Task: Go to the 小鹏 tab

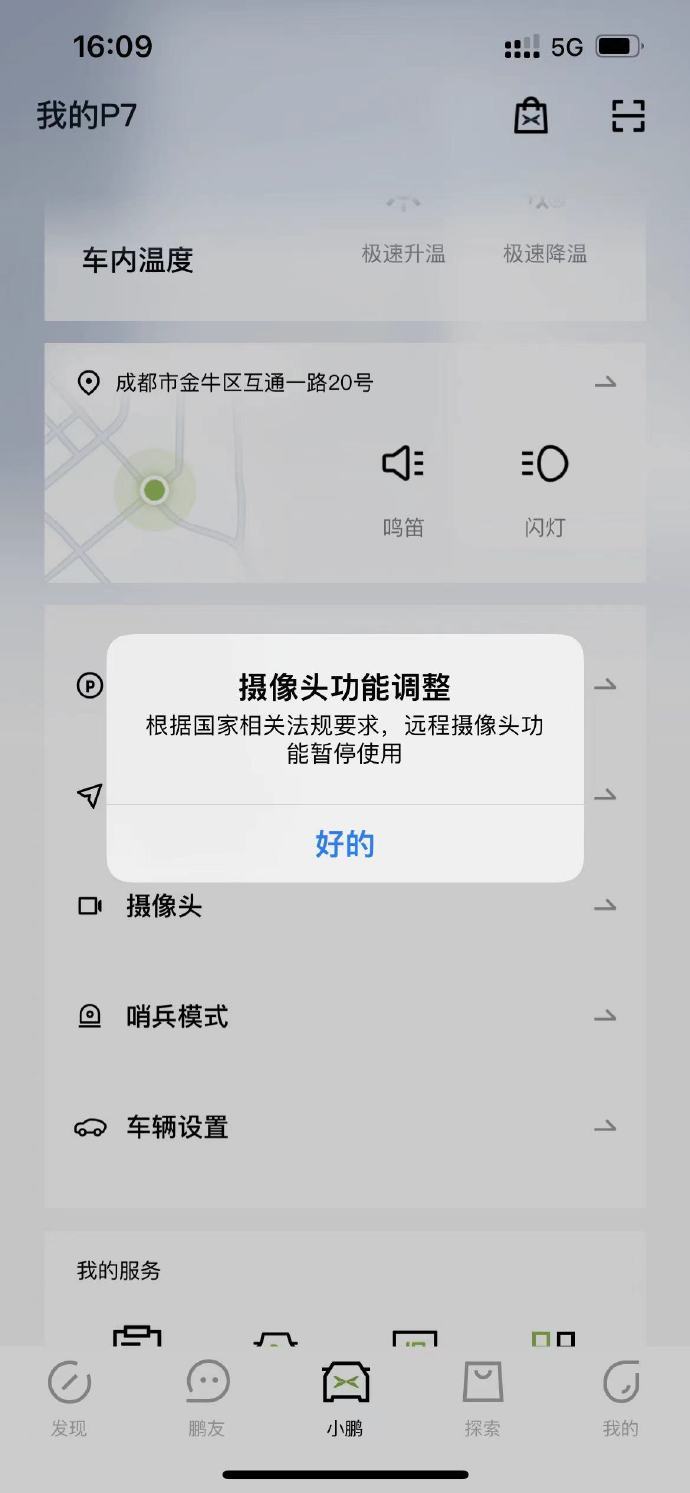Action: click(x=345, y=1398)
